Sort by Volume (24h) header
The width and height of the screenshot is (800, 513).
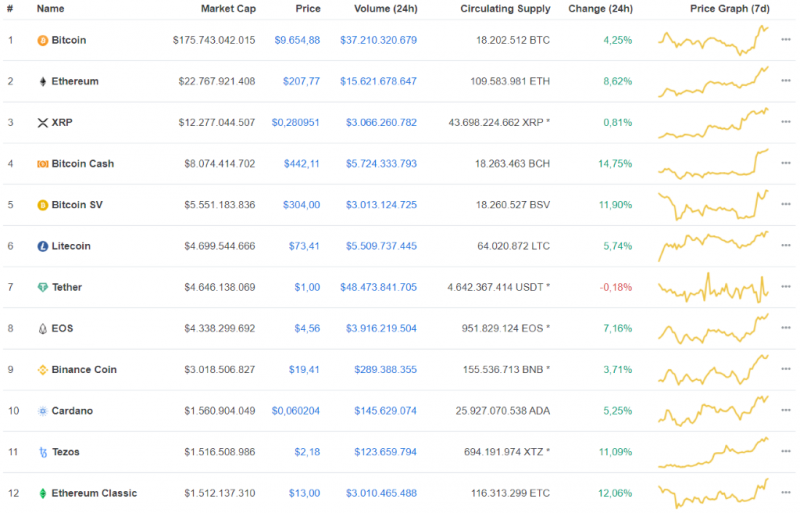tap(385, 8)
